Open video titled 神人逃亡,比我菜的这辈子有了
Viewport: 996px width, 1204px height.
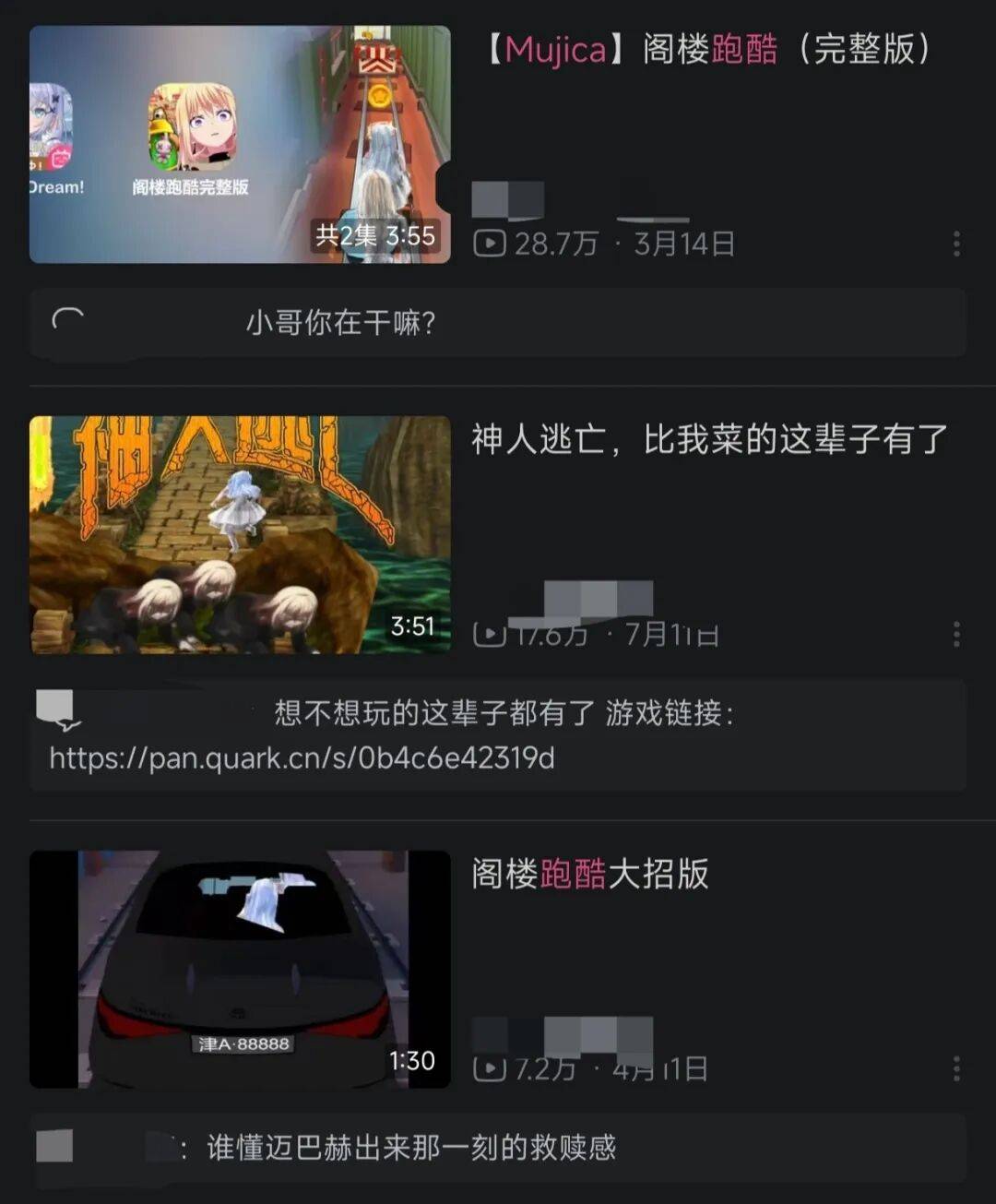click(708, 440)
